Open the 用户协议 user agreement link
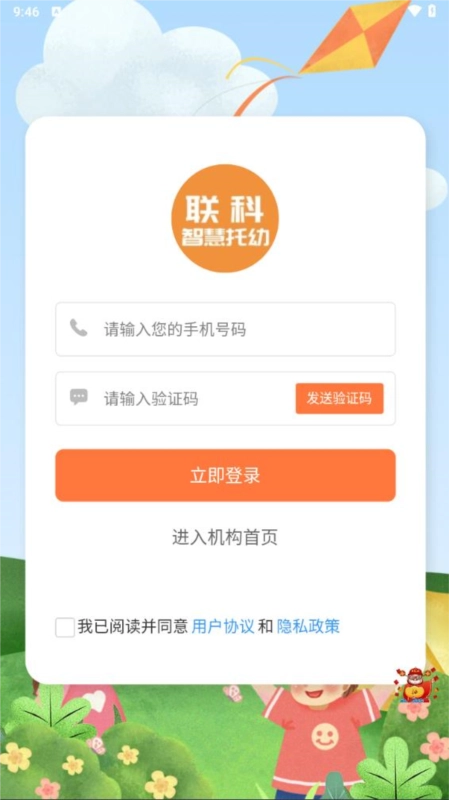449x800 pixels. pyautogui.click(x=223, y=627)
